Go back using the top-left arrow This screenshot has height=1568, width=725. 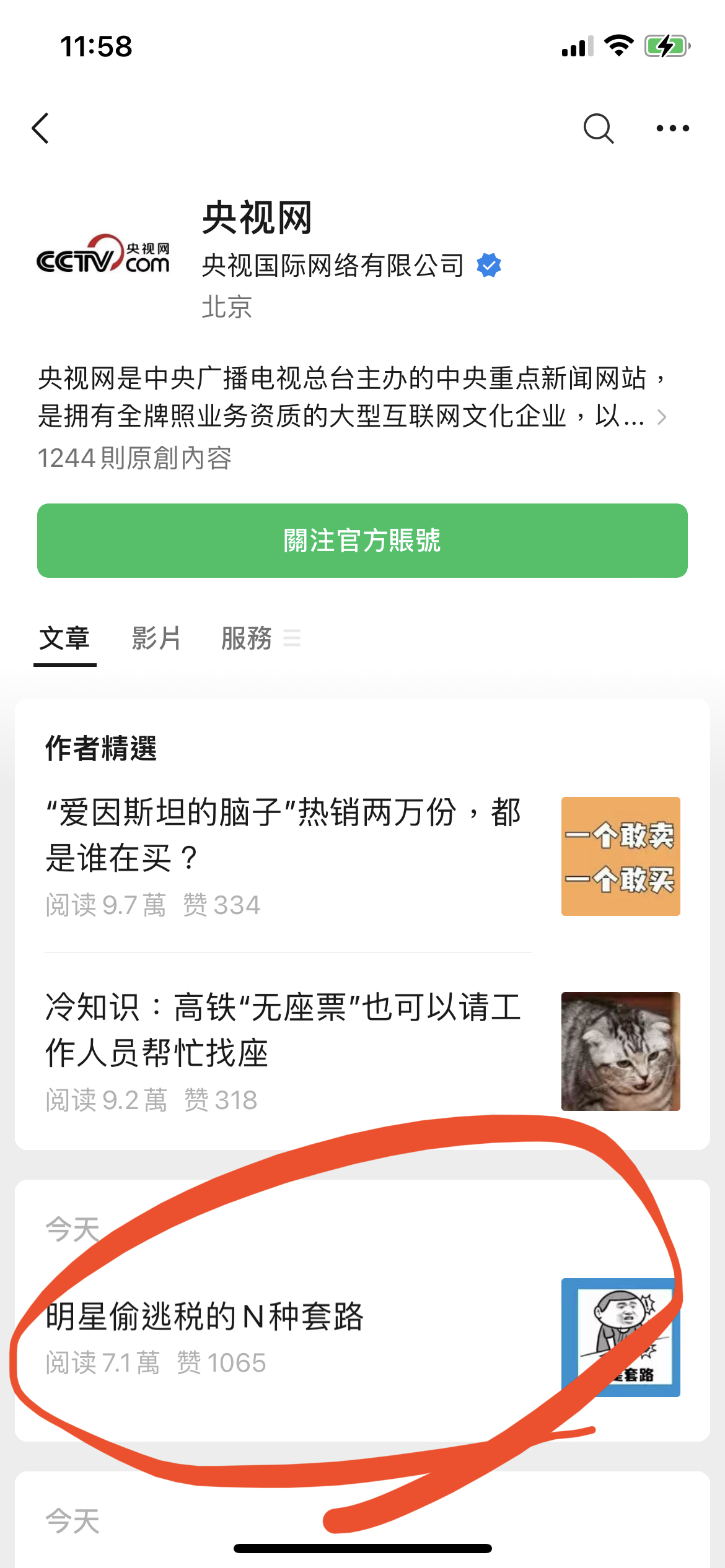click(41, 129)
